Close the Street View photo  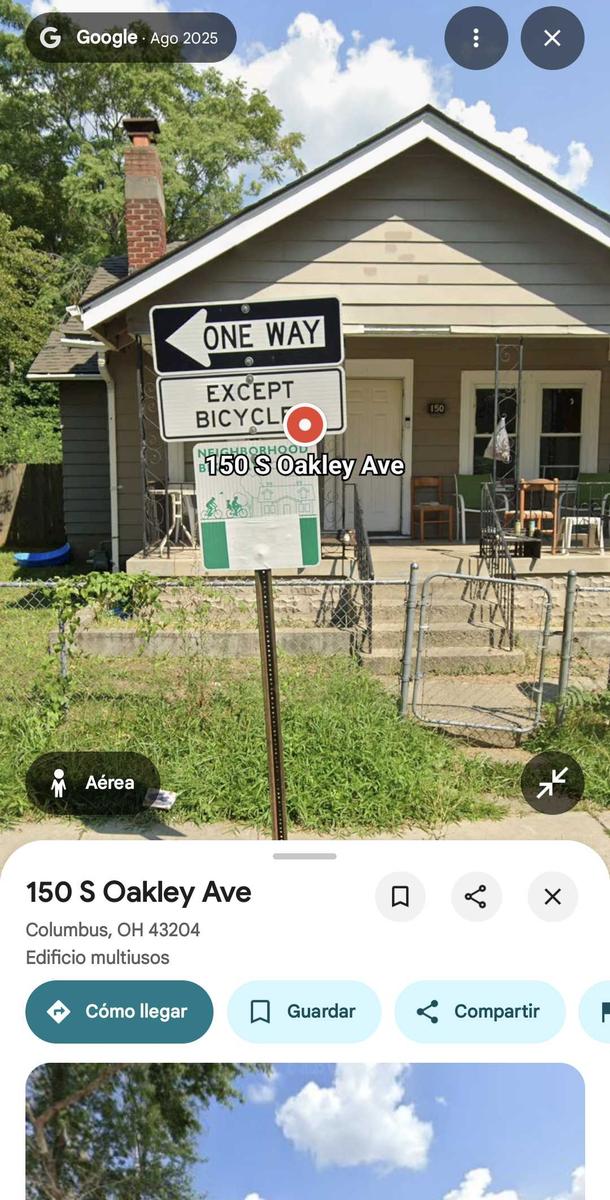point(552,38)
